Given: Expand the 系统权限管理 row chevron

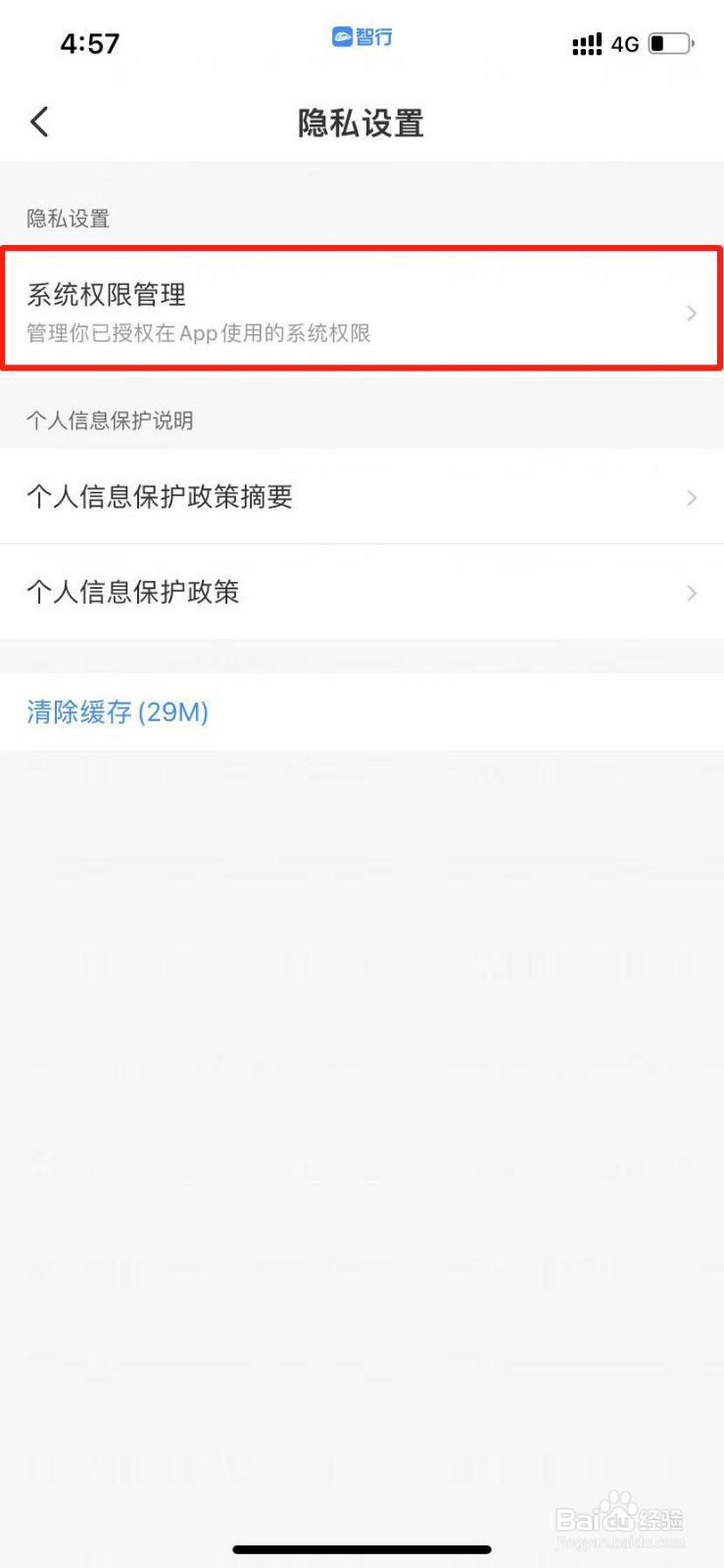Looking at the screenshot, I should [692, 314].
